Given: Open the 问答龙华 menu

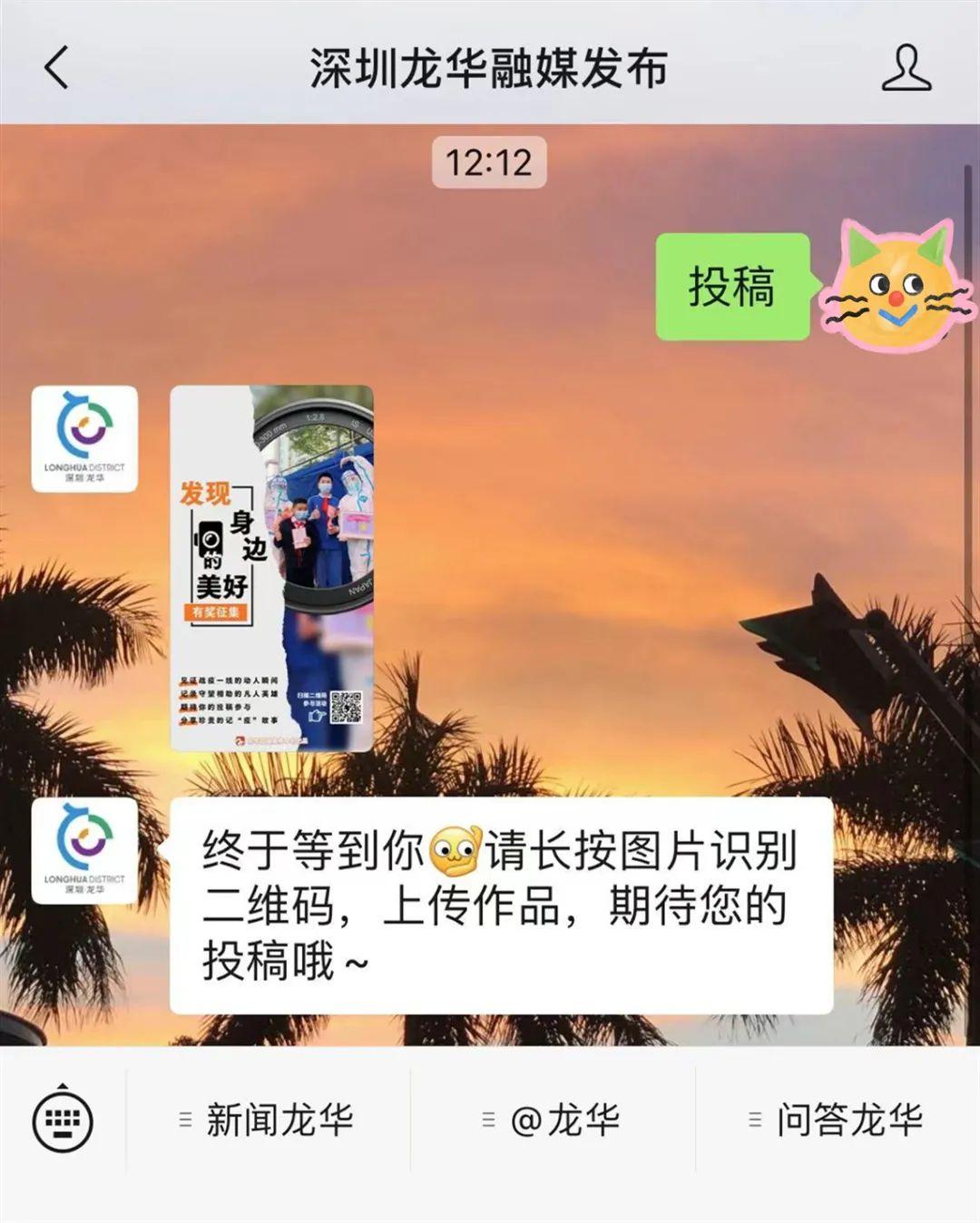Looking at the screenshot, I should point(837,1120).
